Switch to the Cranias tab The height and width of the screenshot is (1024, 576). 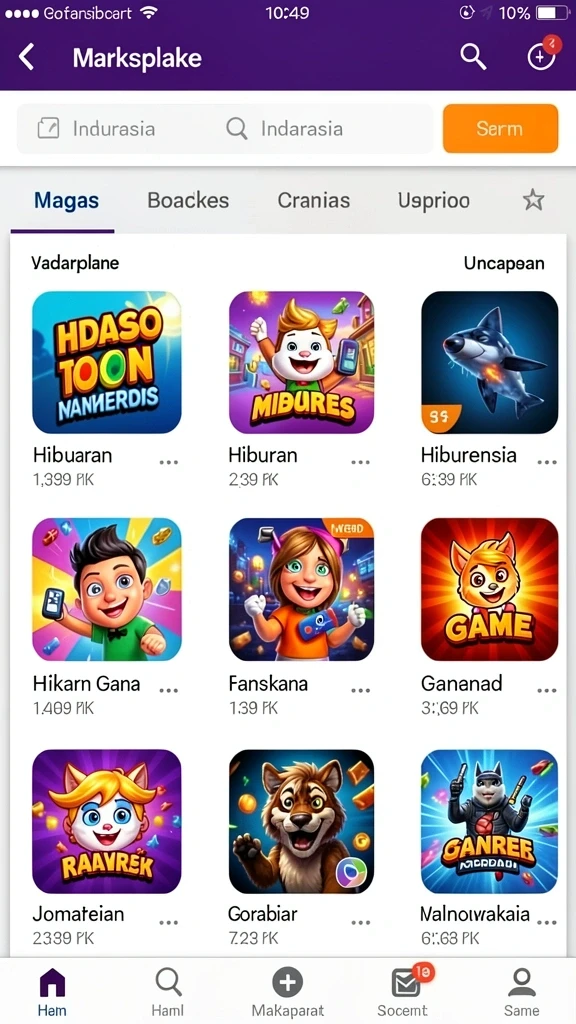(313, 200)
